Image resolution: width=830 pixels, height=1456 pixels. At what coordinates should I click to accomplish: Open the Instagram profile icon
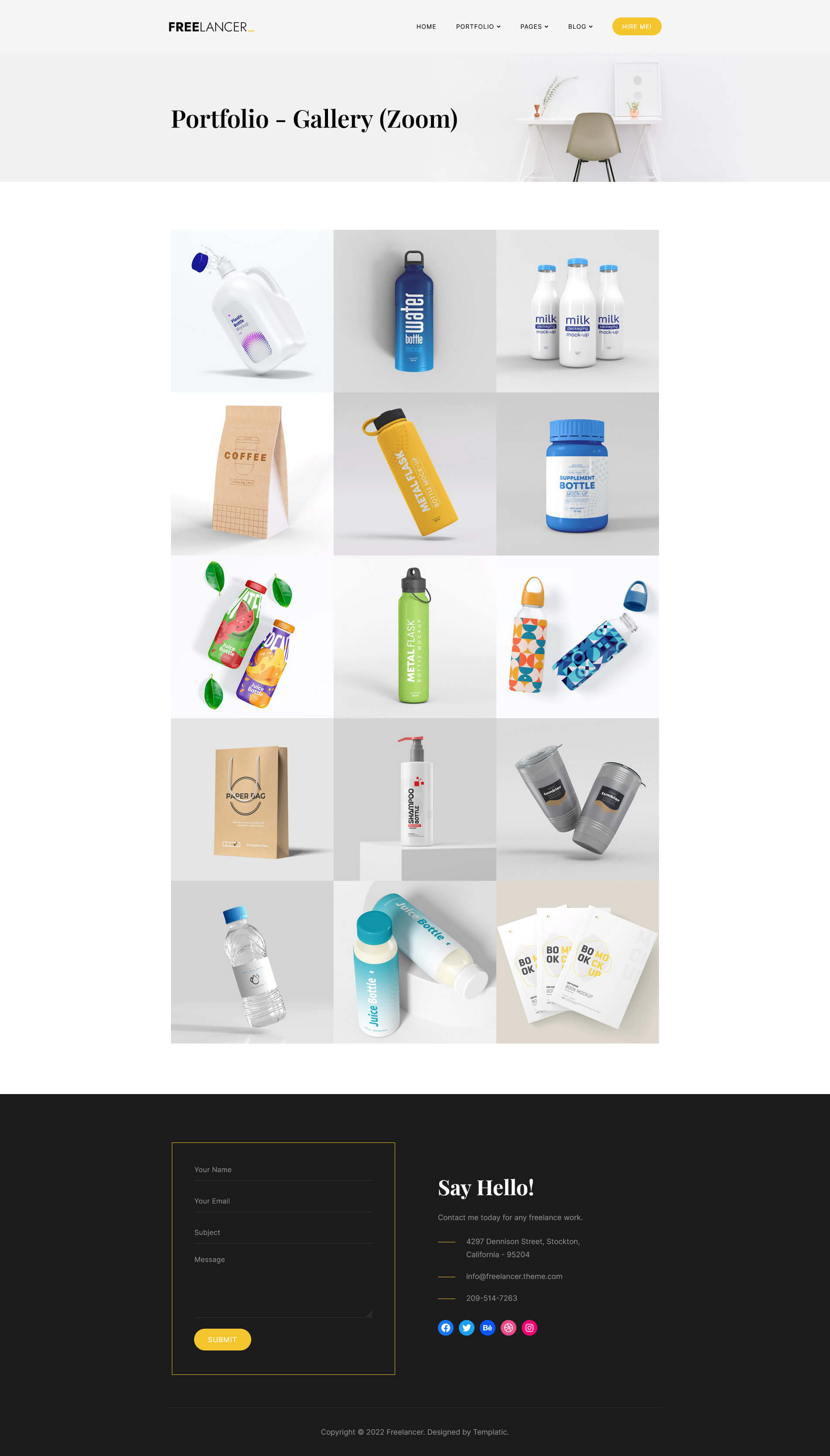click(529, 1328)
